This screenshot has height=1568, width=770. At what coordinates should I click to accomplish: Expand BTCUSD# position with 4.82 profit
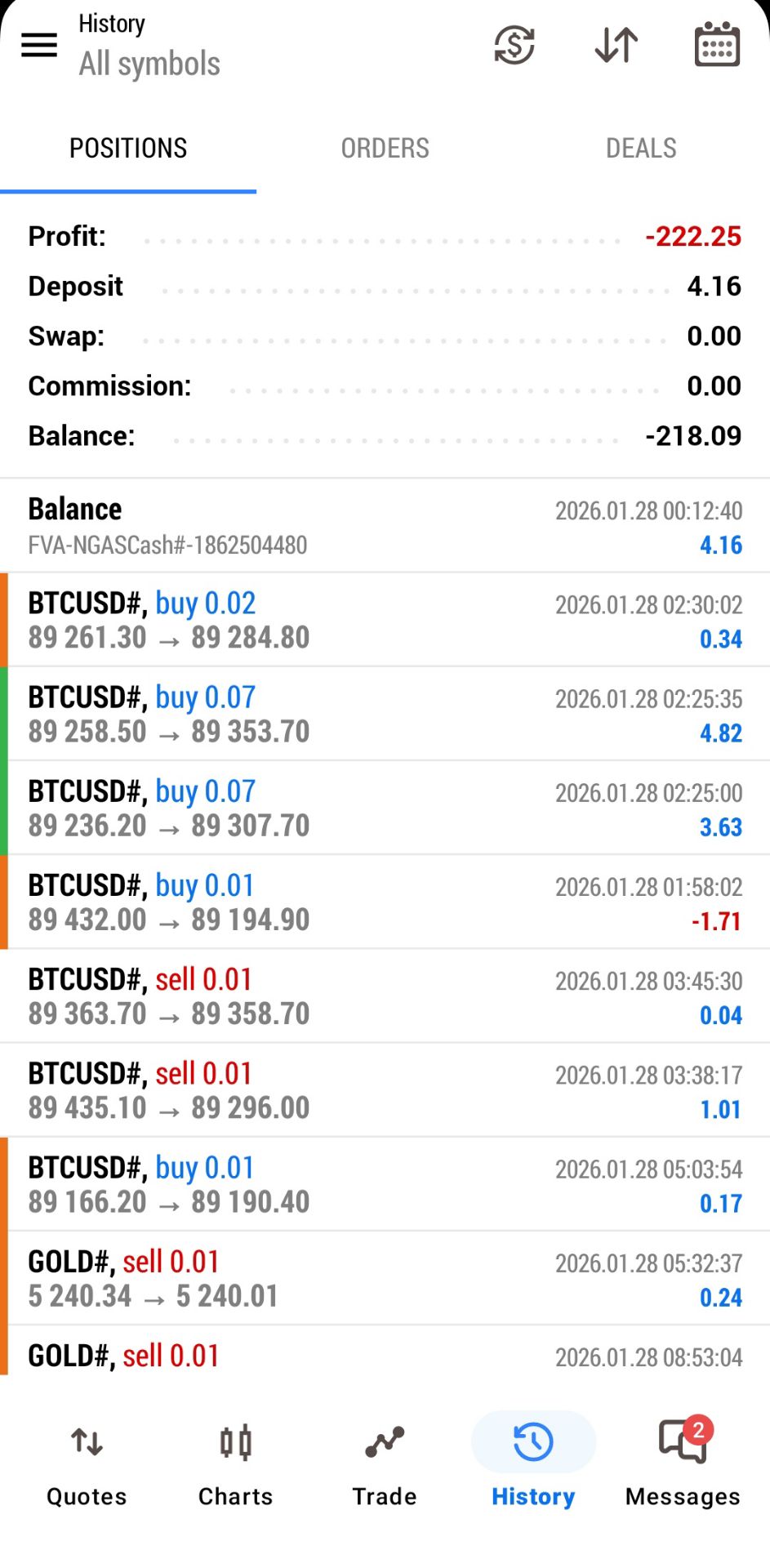[x=385, y=714]
